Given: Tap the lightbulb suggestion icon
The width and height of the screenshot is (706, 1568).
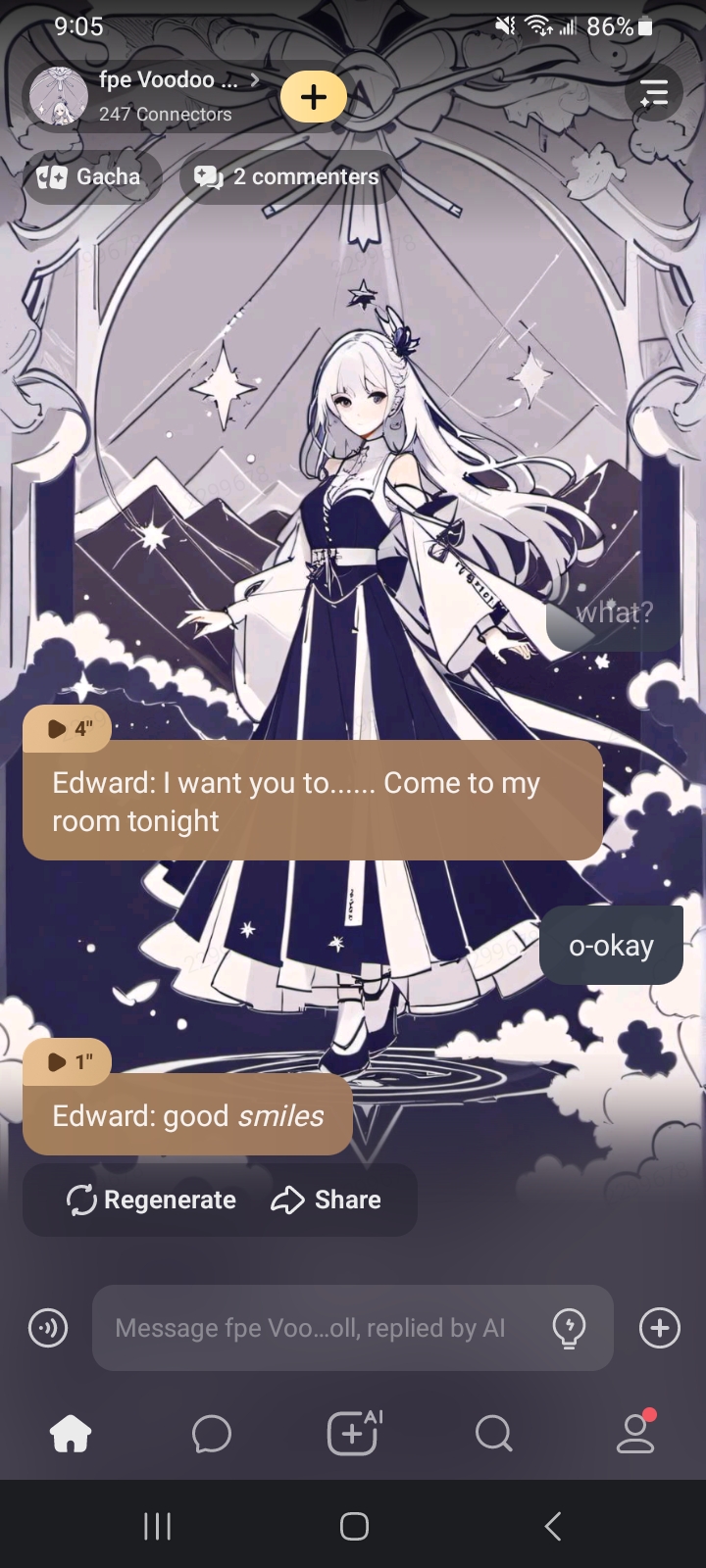Looking at the screenshot, I should [570, 1328].
